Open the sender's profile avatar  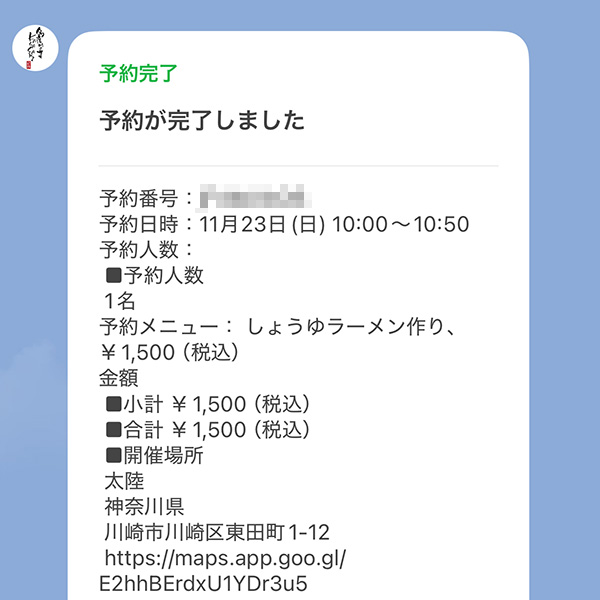36,47
